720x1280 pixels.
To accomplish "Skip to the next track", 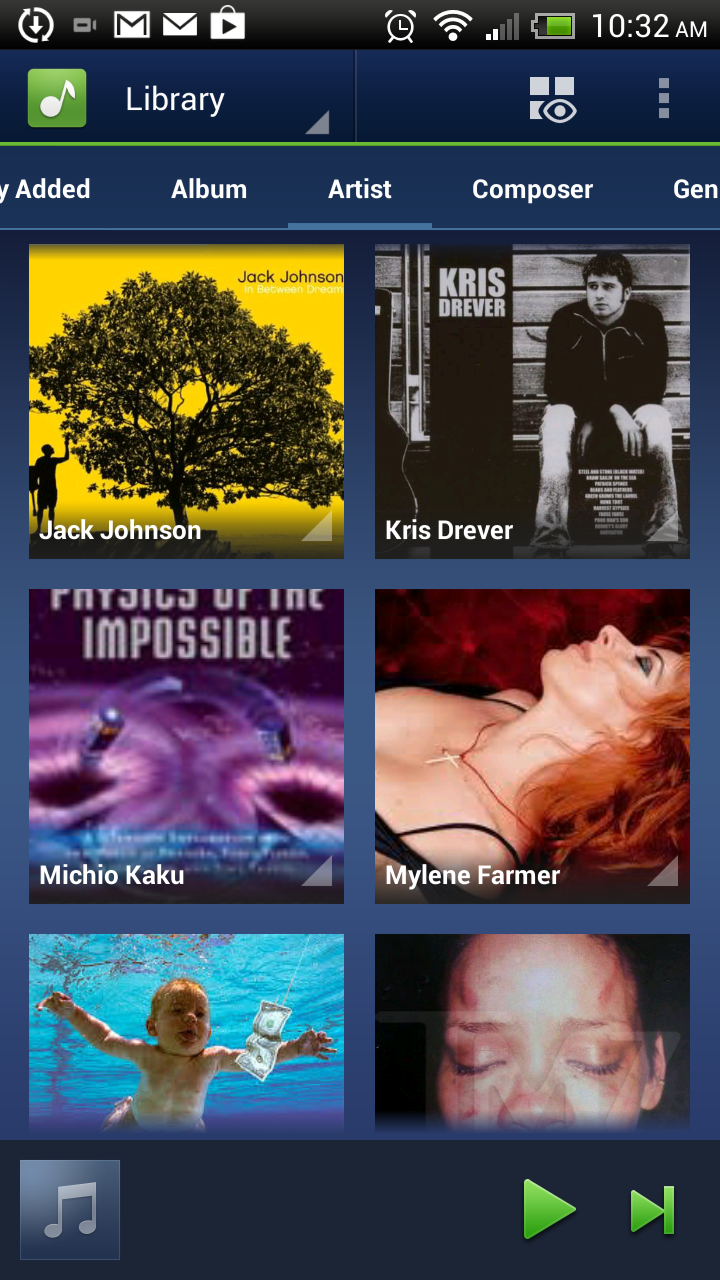I will [652, 1210].
